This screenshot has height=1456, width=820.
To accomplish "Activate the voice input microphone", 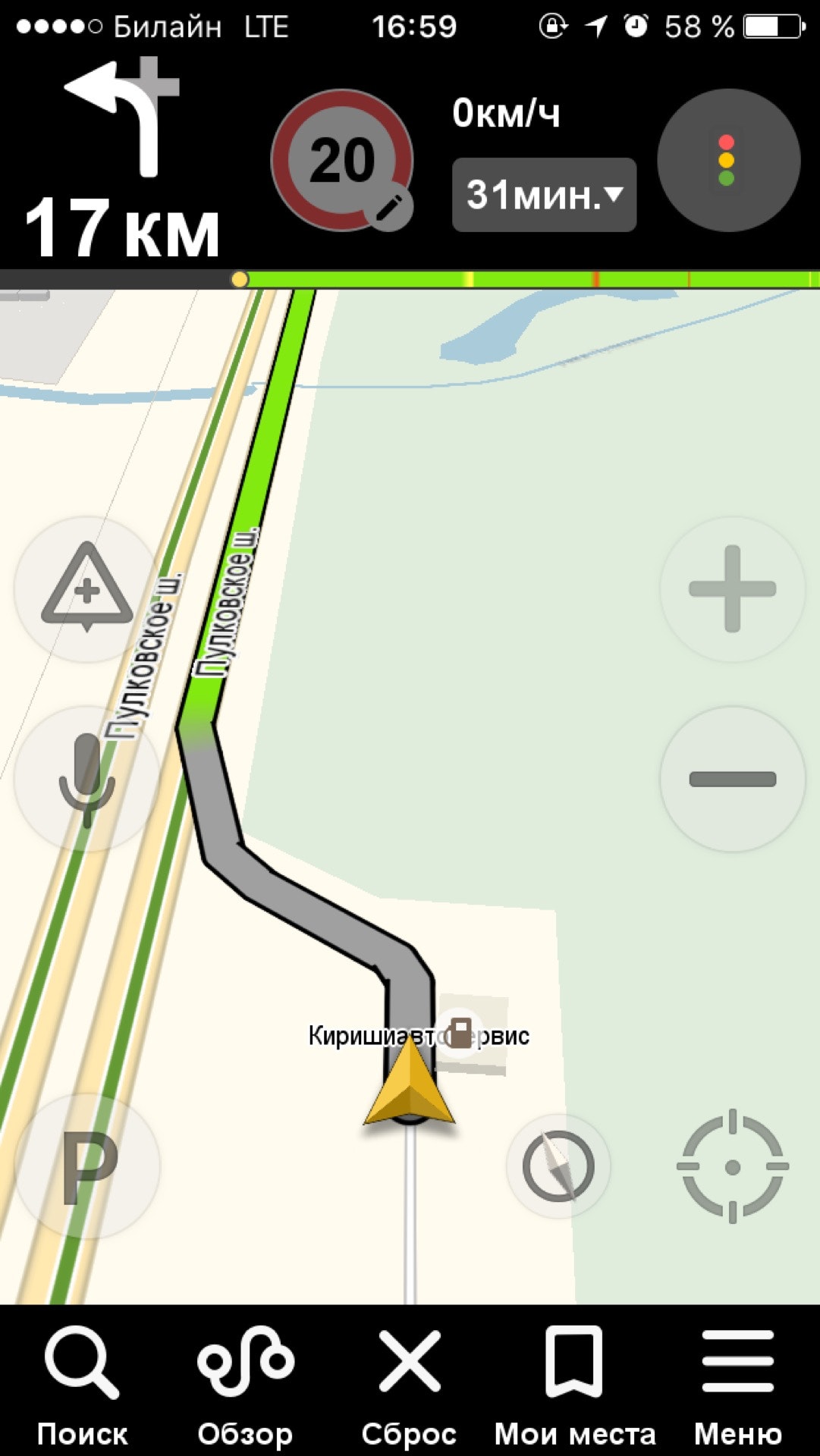I will (x=86, y=779).
